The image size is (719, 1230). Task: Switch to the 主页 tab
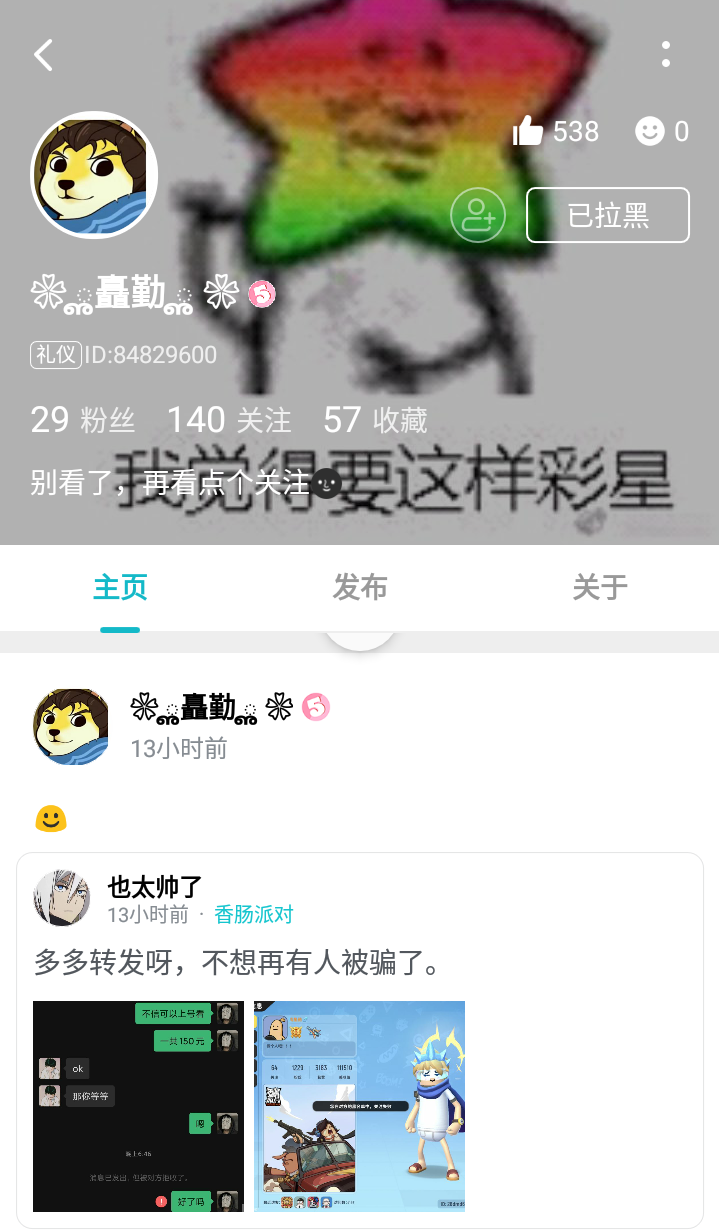coord(120,587)
